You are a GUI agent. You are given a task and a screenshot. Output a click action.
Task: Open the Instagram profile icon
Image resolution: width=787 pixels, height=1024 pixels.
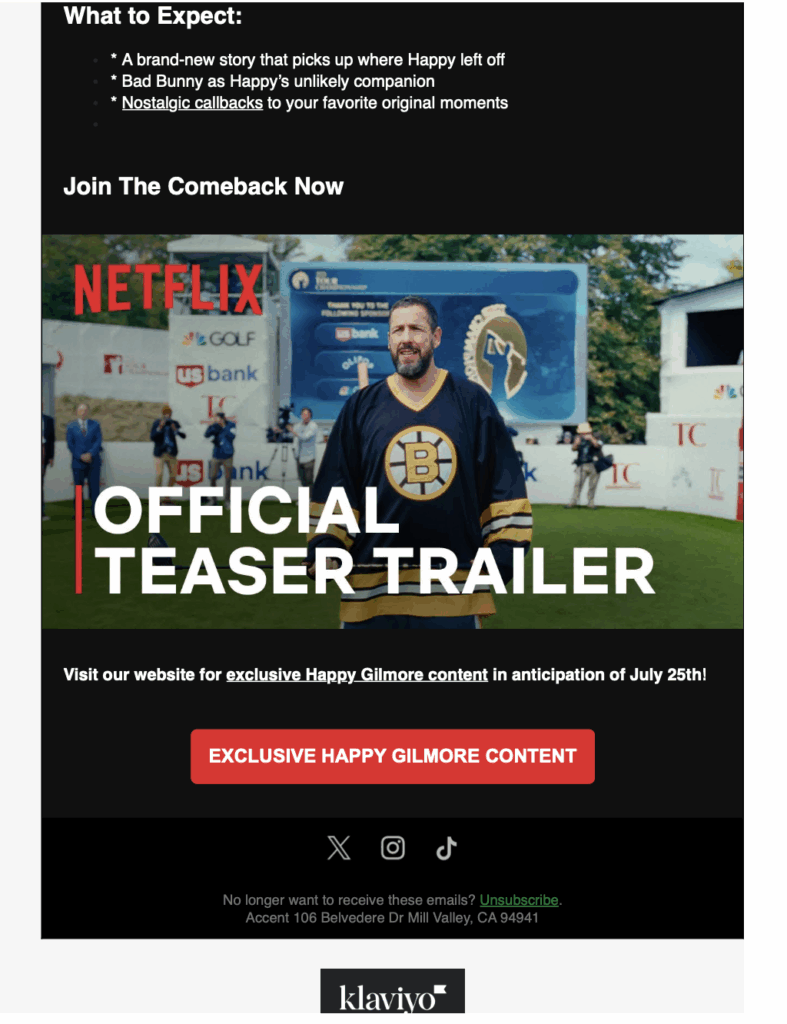tap(393, 848)
